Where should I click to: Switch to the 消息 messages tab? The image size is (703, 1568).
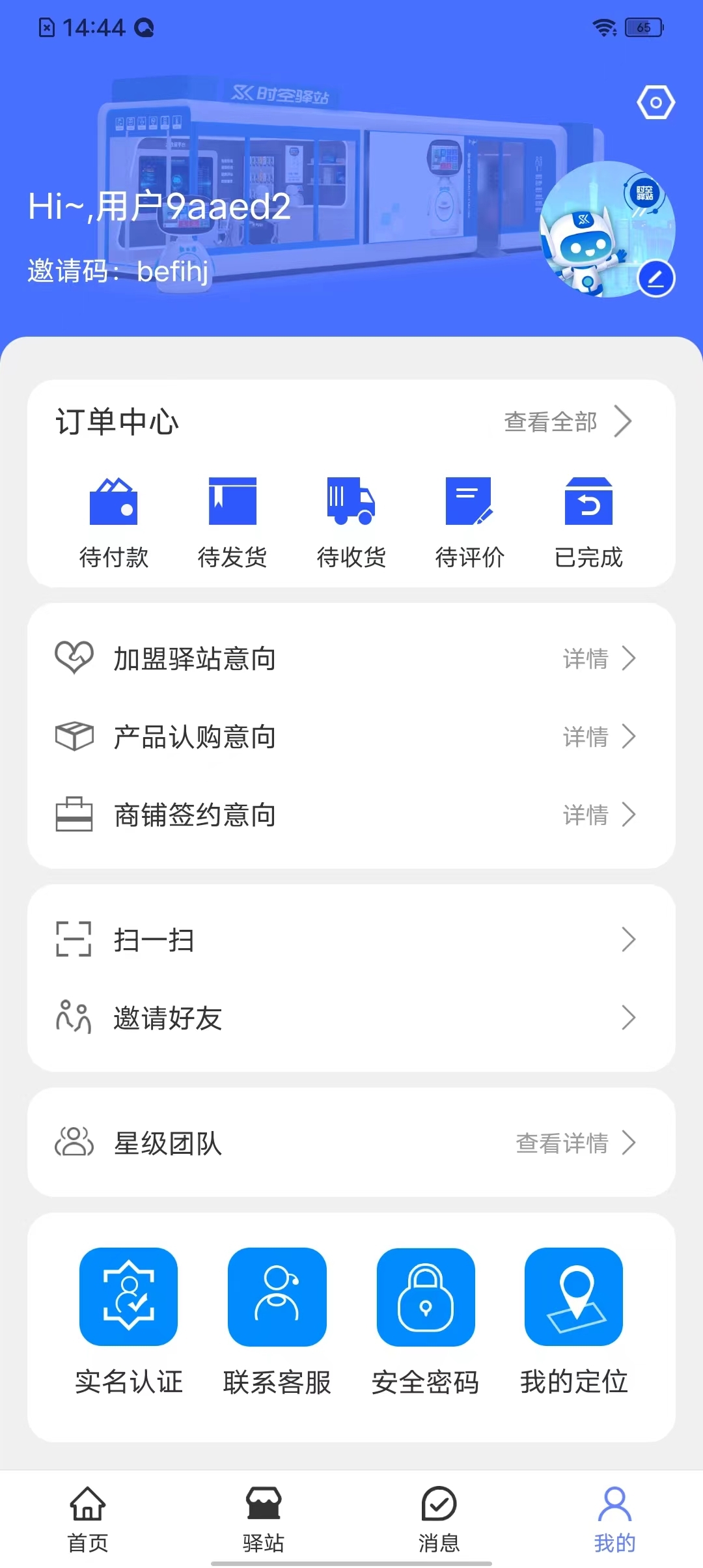point(438,1517)
